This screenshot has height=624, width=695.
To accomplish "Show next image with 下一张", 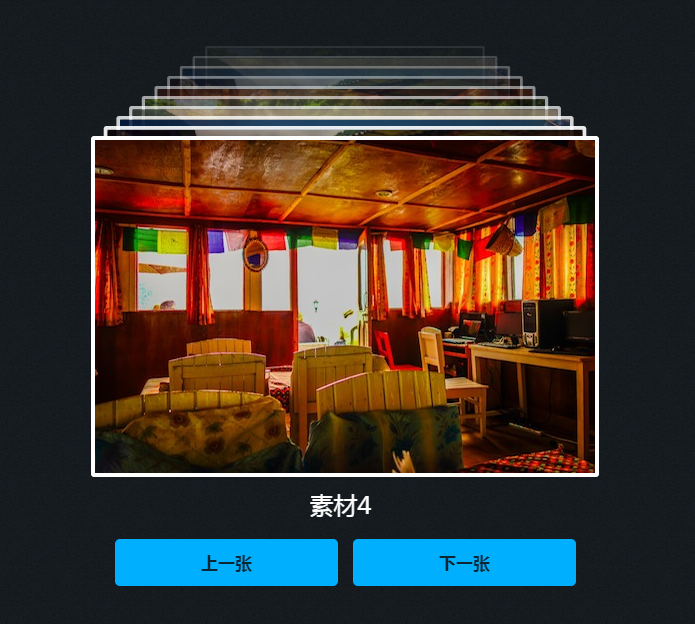I will (x=464, y=562).
